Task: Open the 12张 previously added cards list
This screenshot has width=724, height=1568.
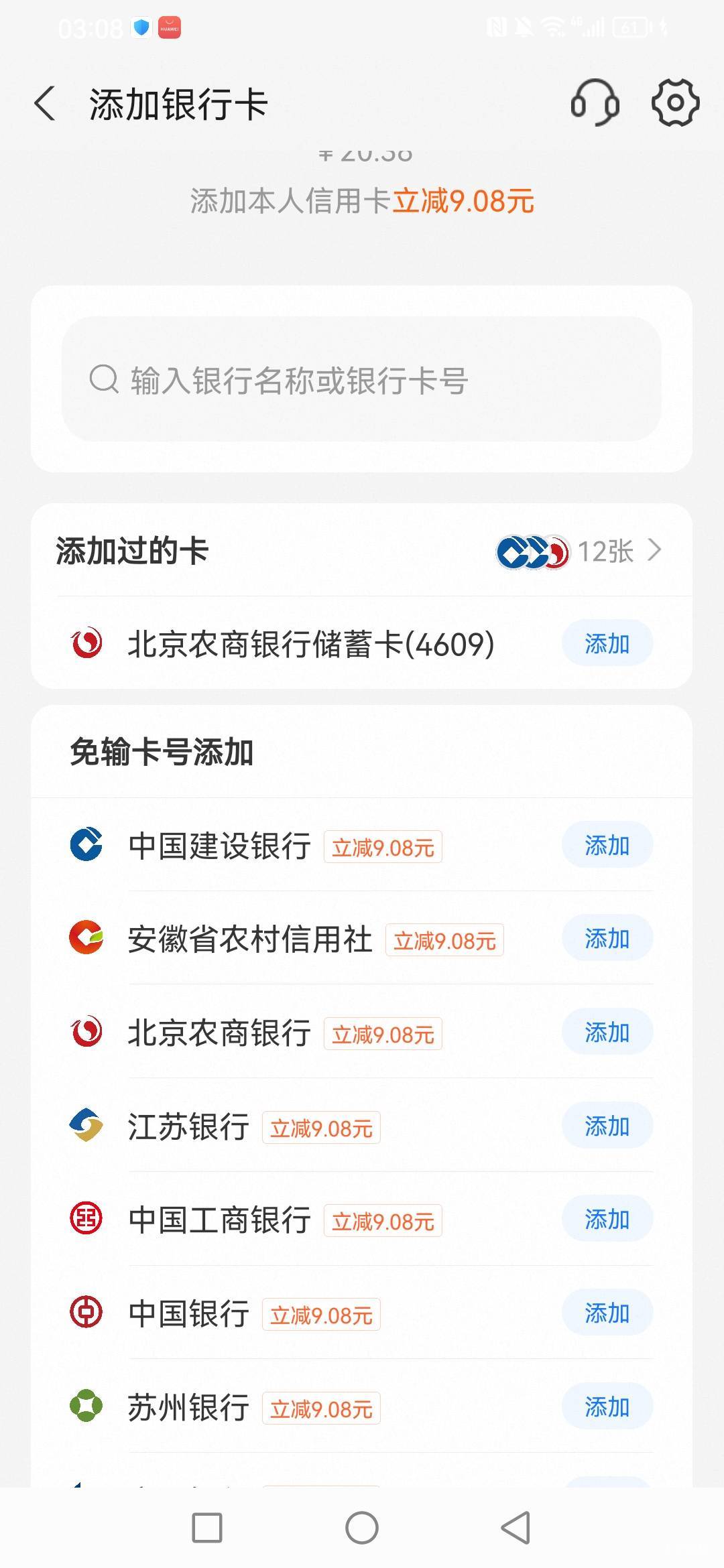Action: (x=579, y=551)
